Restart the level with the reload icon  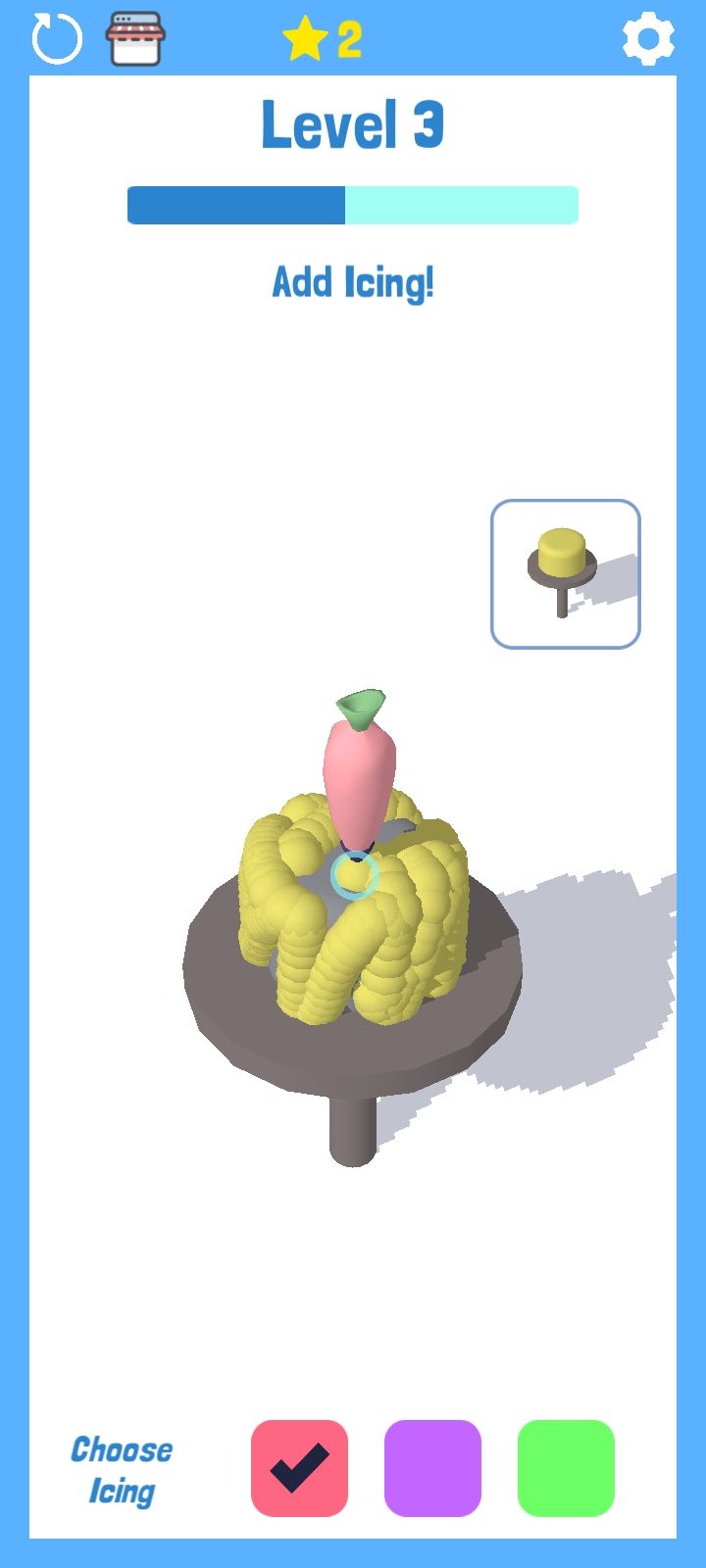pos(56,39)
